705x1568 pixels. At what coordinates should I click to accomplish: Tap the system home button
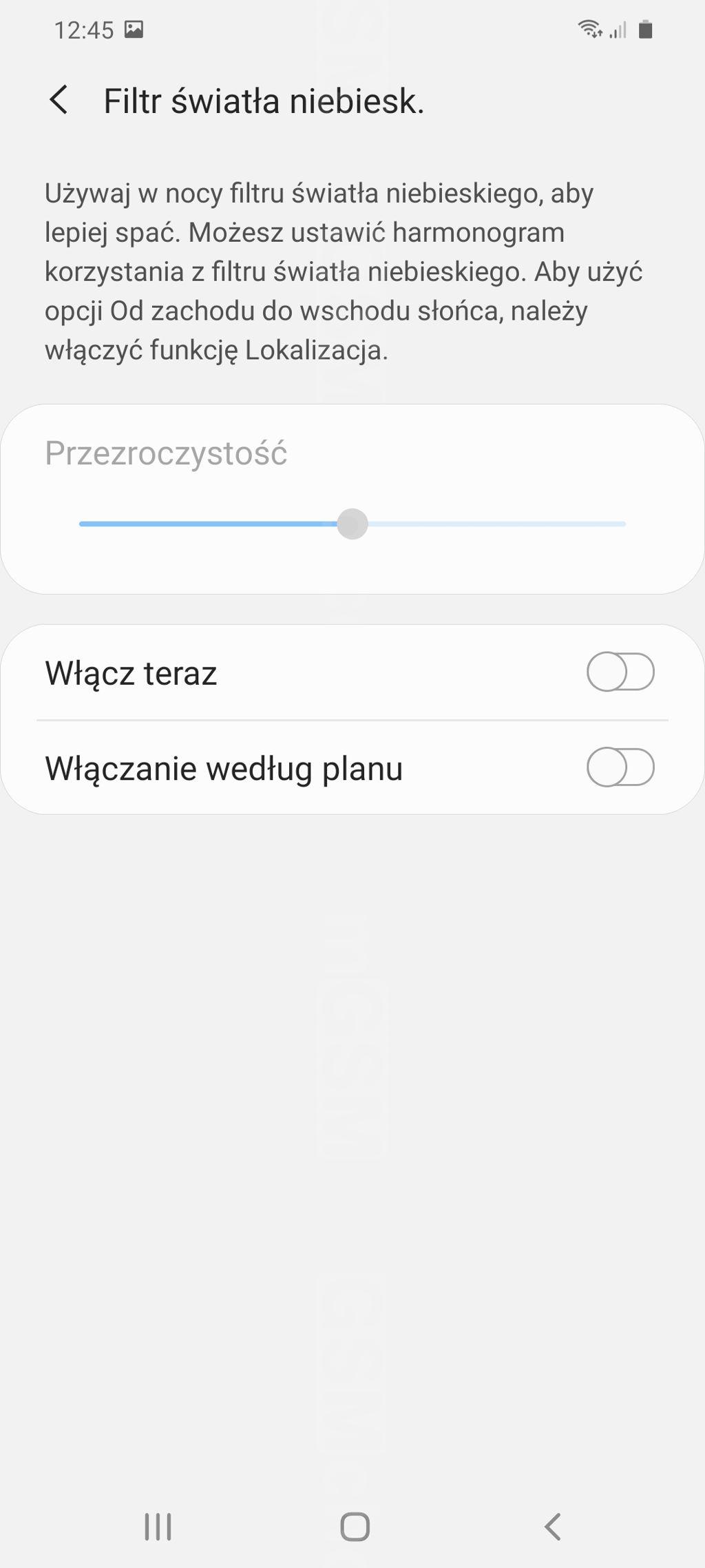(355, 1527)
